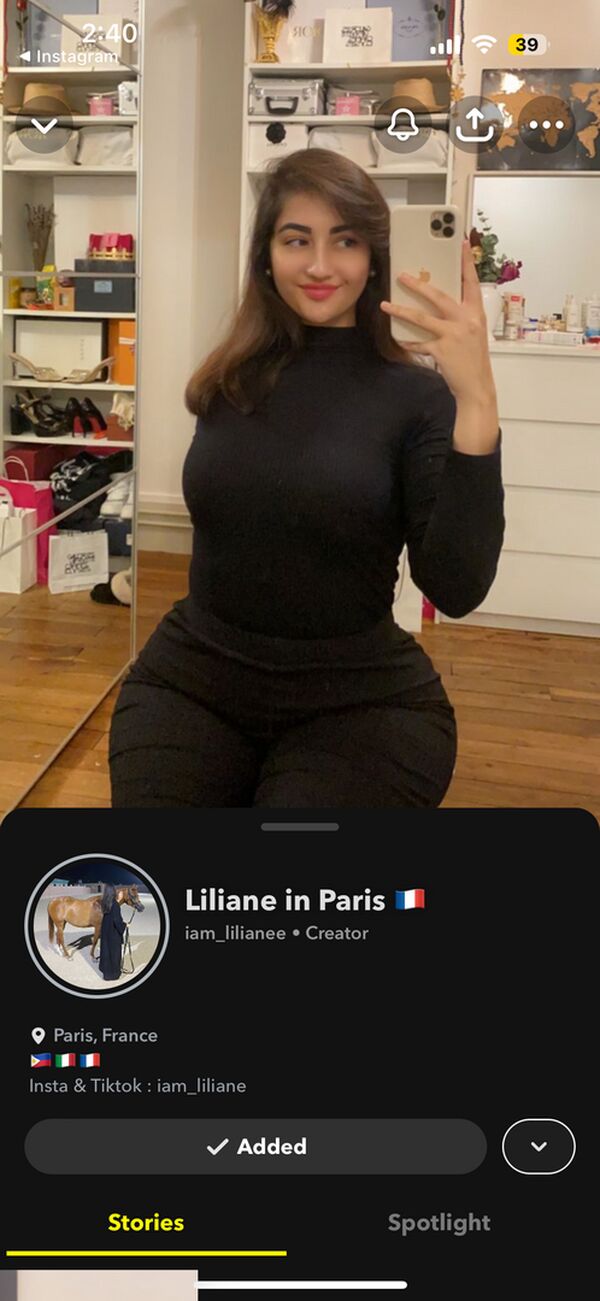Expand the dropdown arrow beside Added

point(539,1146)
